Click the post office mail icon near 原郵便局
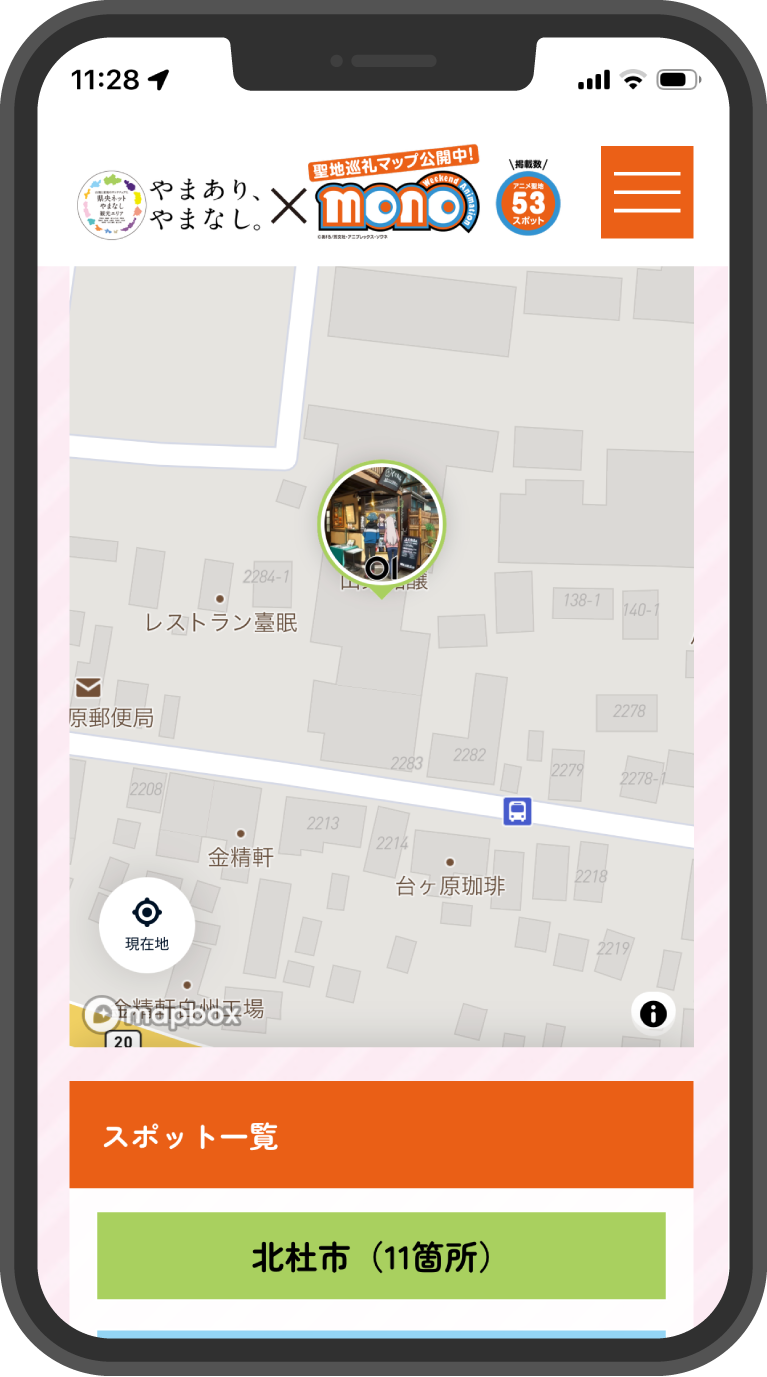The image size is (767, 1377). click(89, 687)
